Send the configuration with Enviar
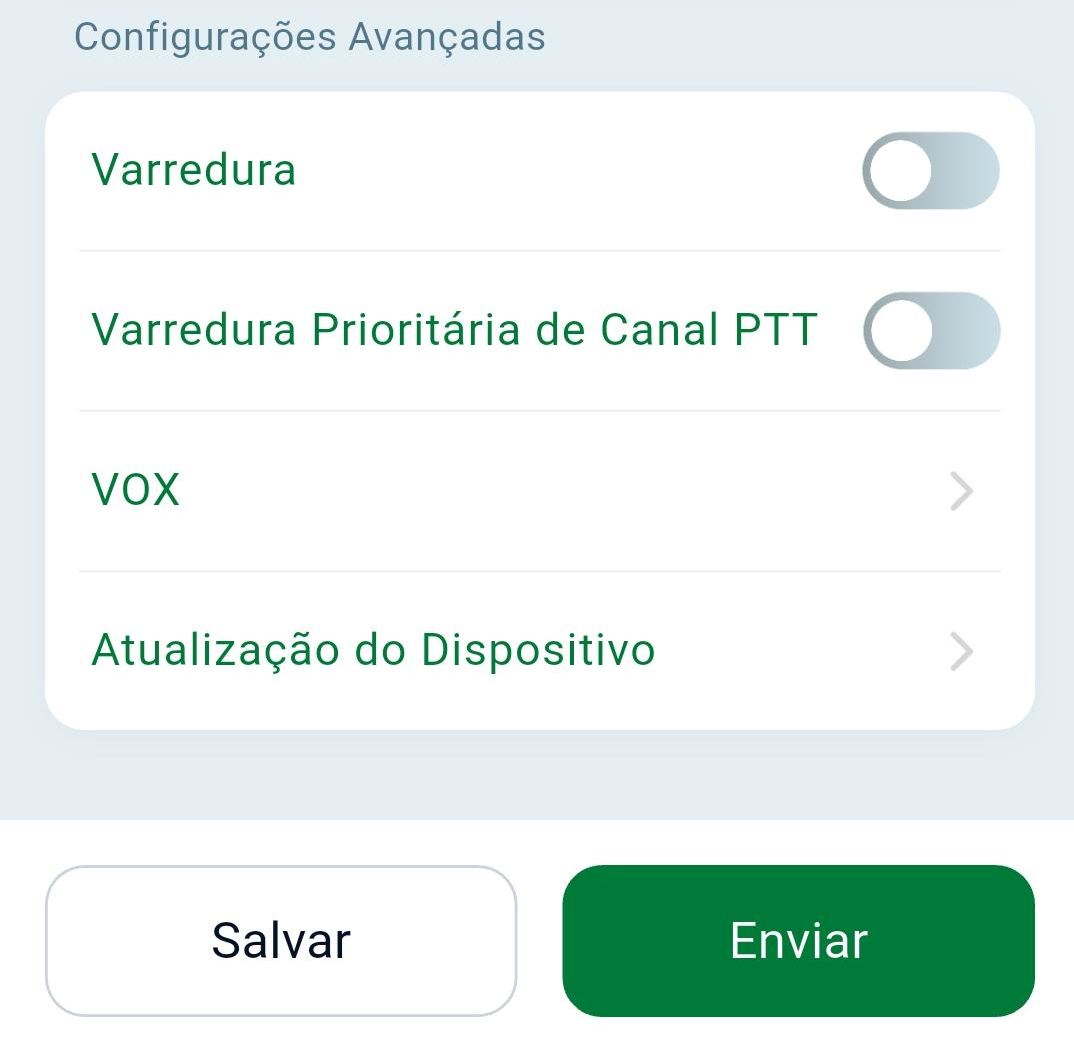Screen dimensions: 1074x1054 pos(798,941)
